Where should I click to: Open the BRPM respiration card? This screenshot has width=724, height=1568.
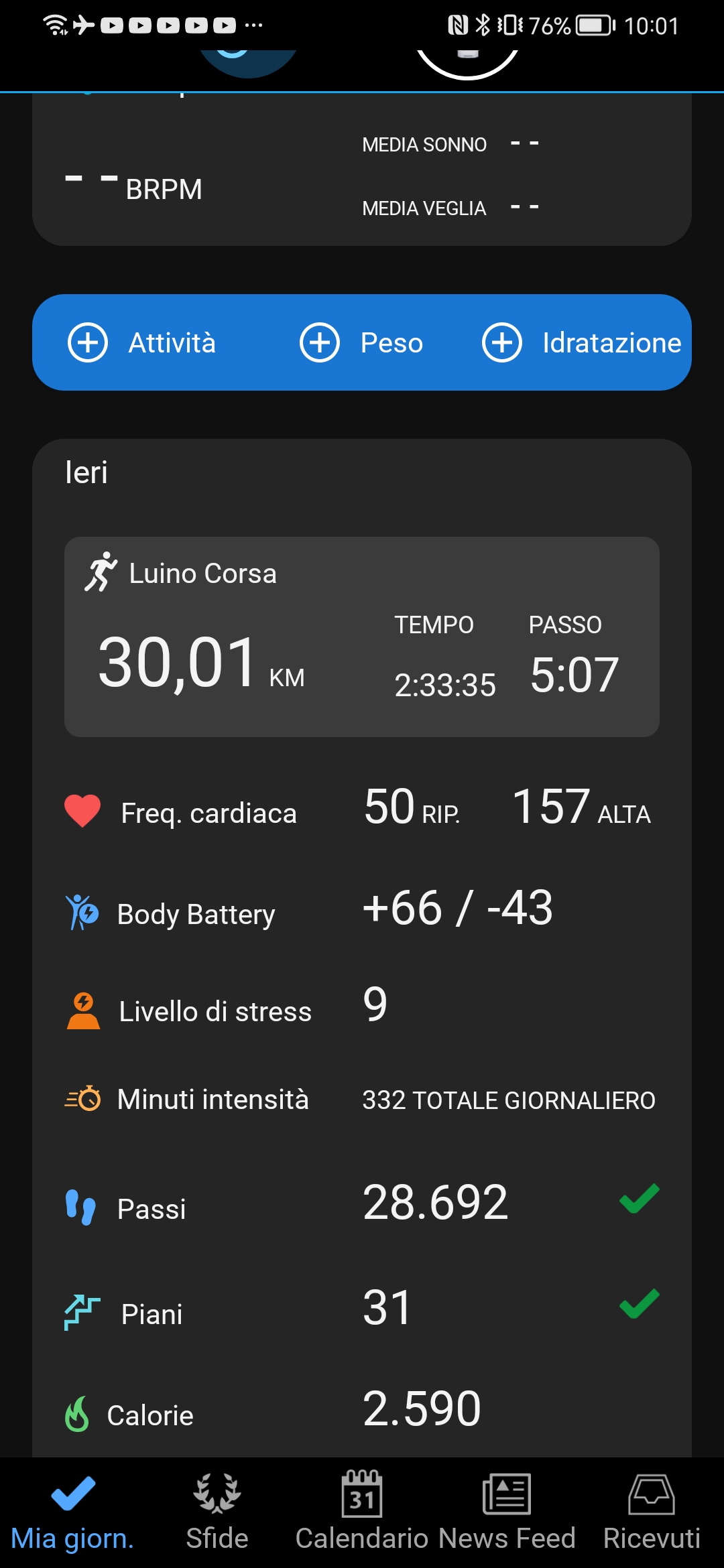point(362,171)
